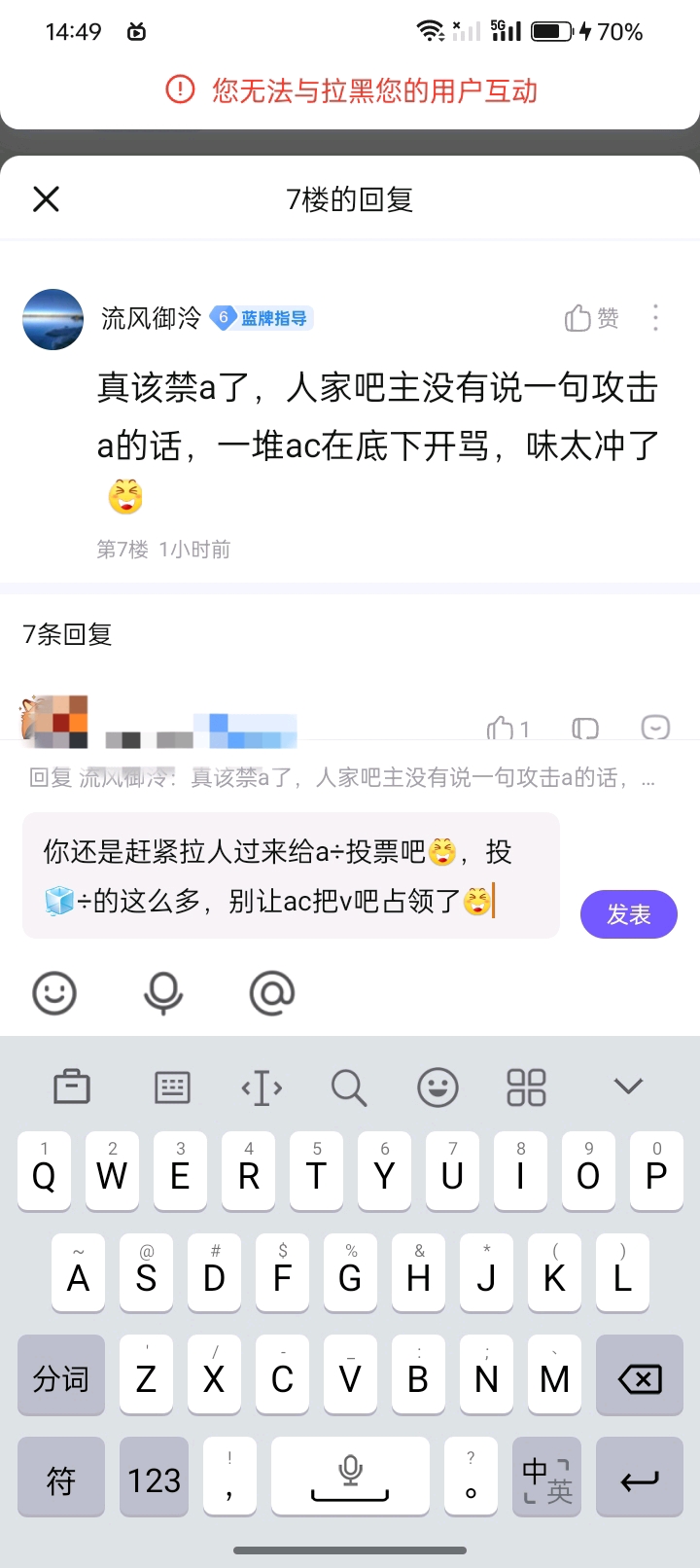Focus the reply text input box
700x1568 pixels.
click(291, 875)
